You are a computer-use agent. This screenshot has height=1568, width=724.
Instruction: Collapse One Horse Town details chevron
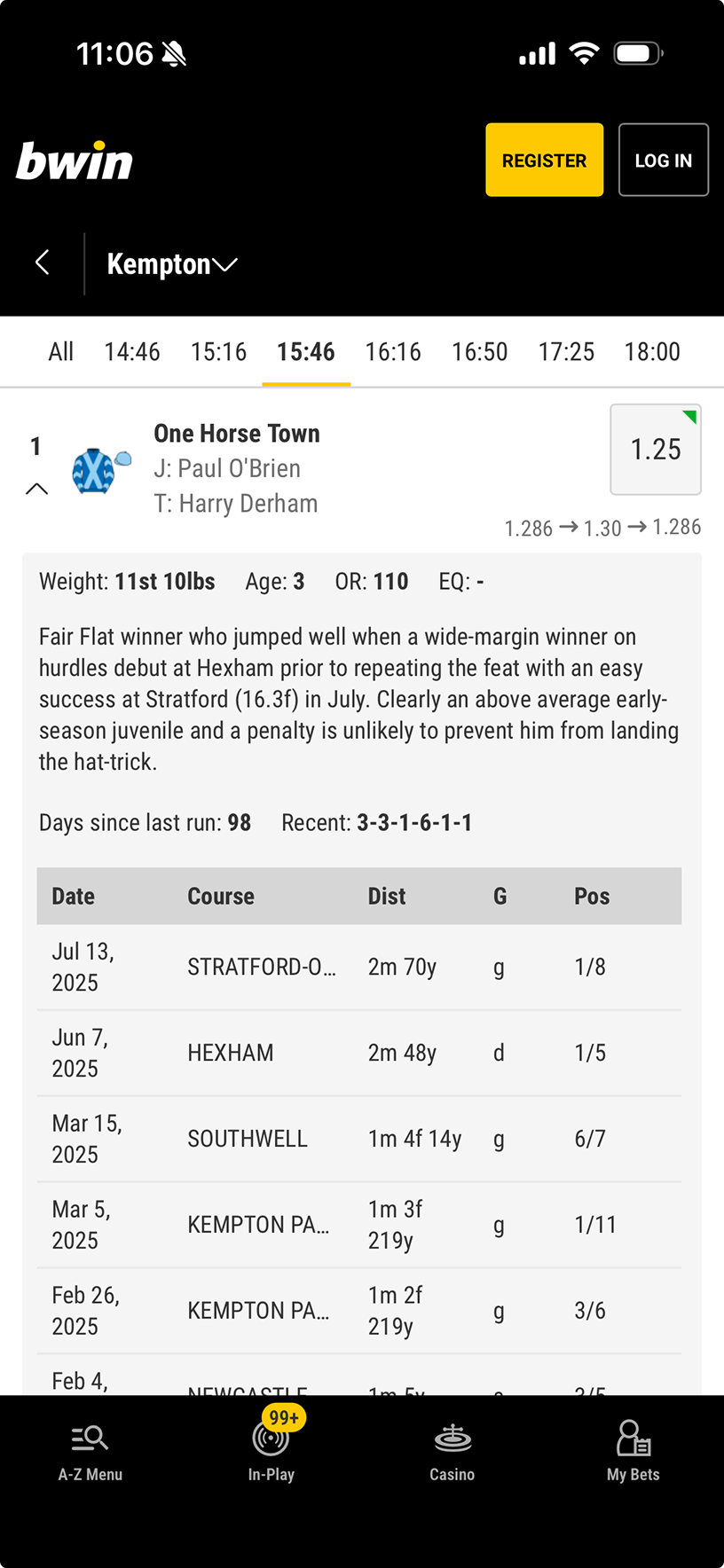coord(36,489)
